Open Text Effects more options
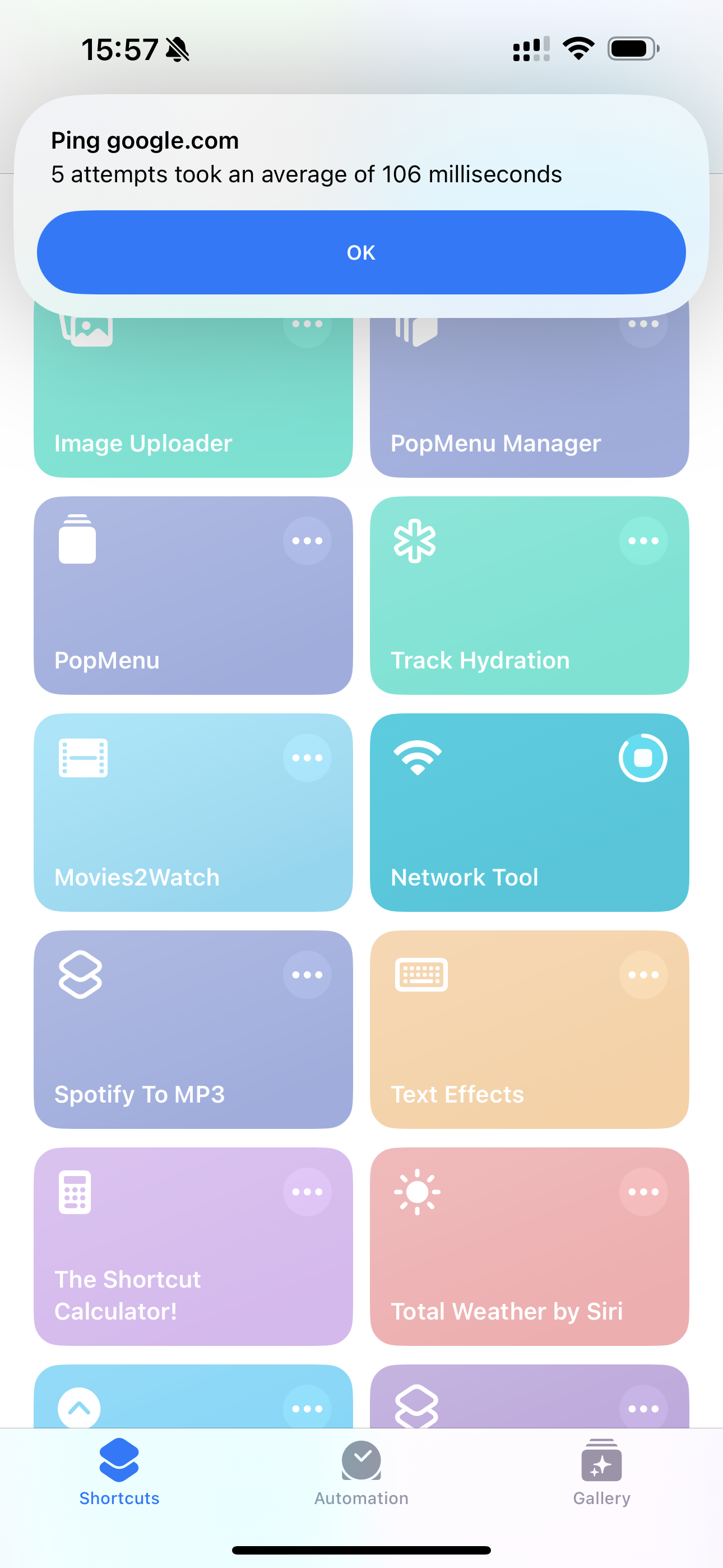Viewport: 723px width, 1568px height. pos(643,975)
